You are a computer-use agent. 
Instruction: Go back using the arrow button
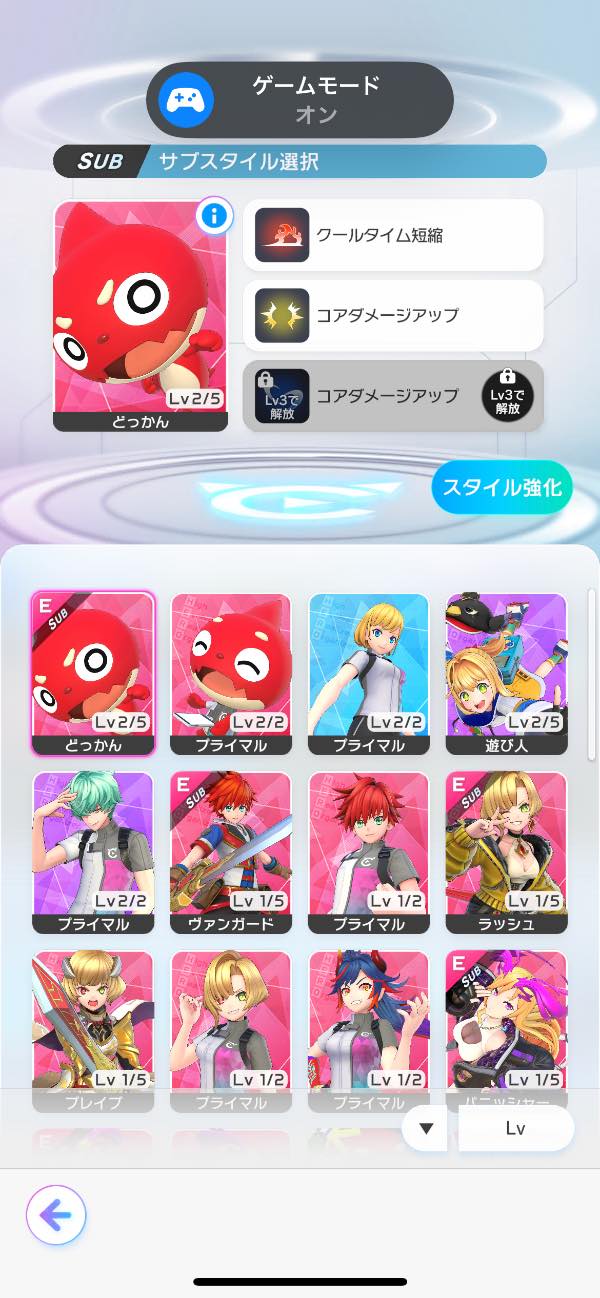pos(56,1215)
